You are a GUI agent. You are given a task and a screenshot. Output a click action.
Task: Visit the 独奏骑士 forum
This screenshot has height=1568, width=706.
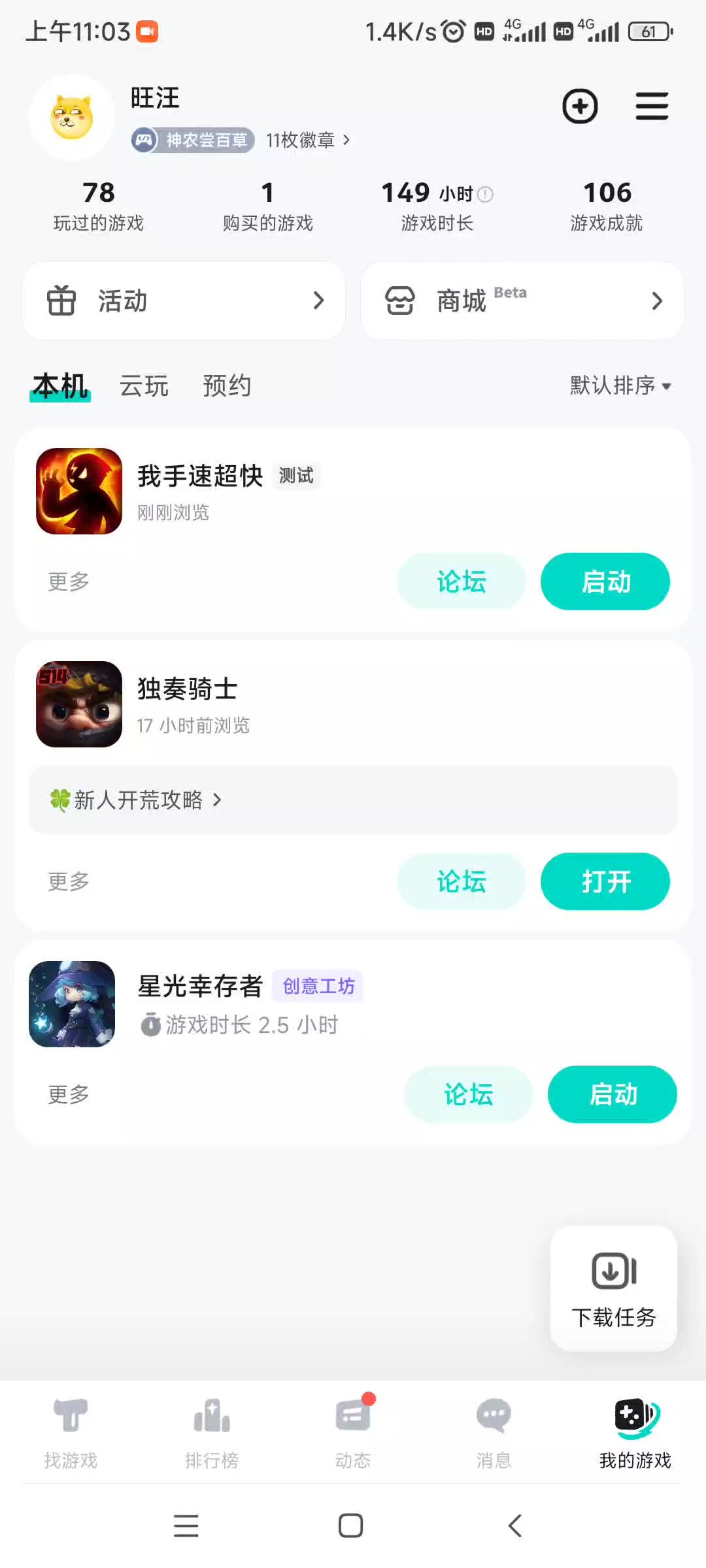tap(462, 881)
